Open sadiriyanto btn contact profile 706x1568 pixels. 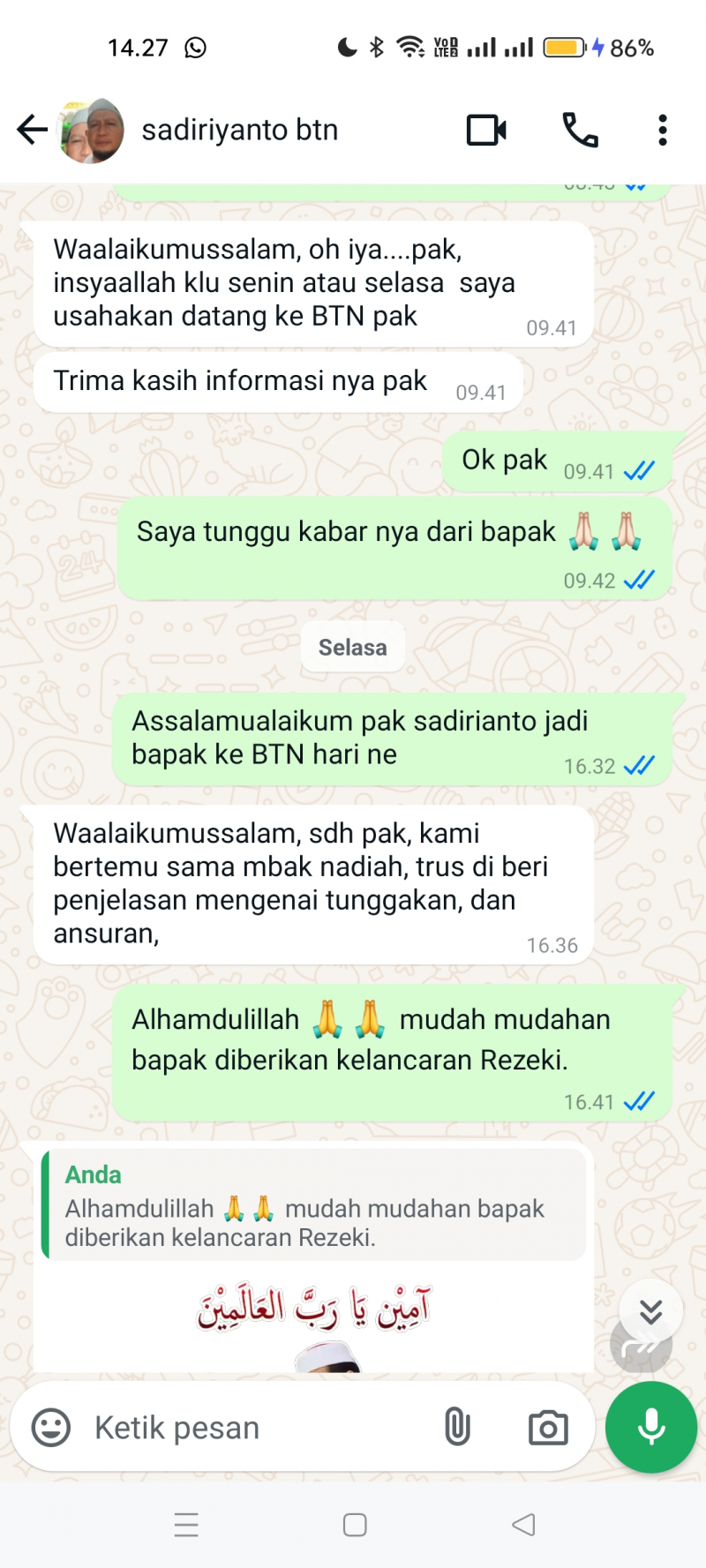tap(239, 130)
